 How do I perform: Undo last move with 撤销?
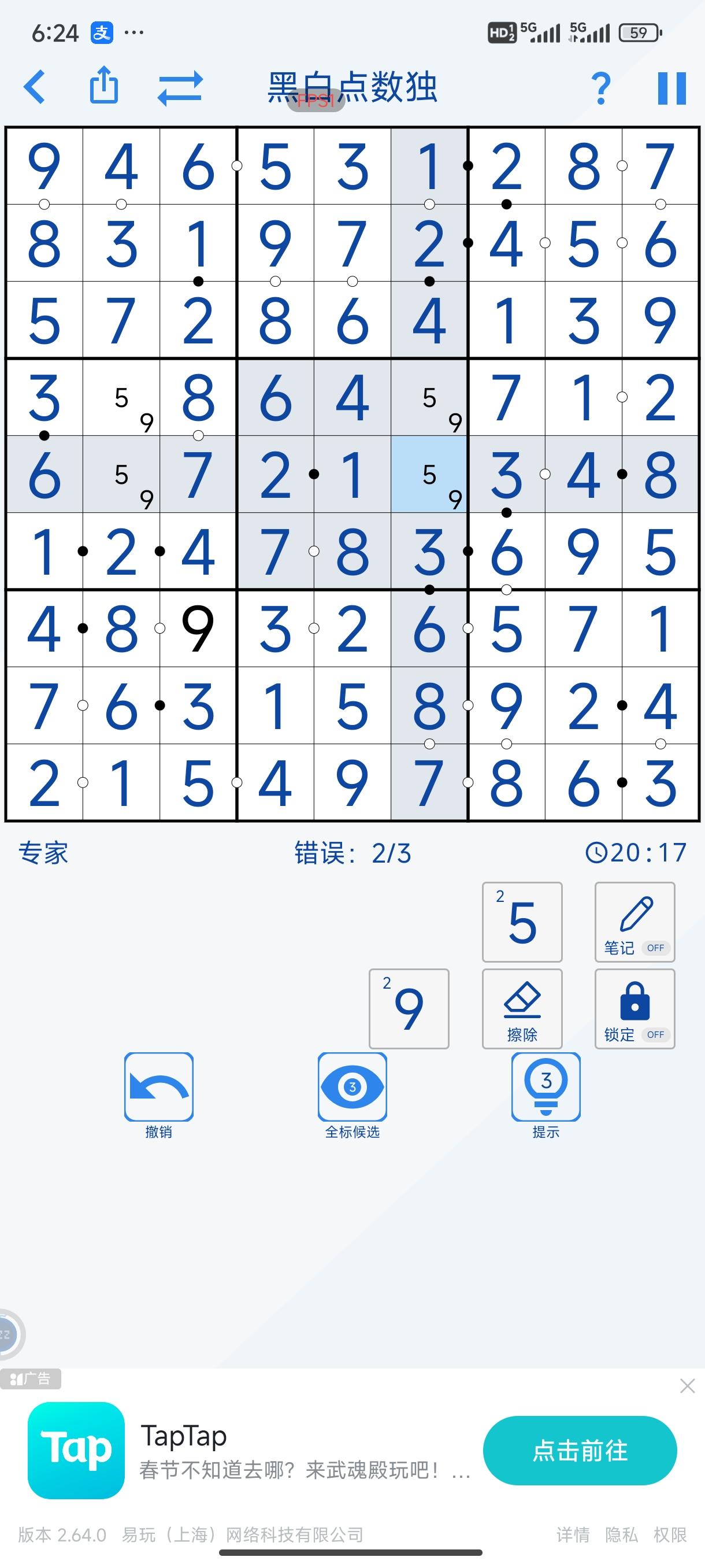pos(159,1094)
